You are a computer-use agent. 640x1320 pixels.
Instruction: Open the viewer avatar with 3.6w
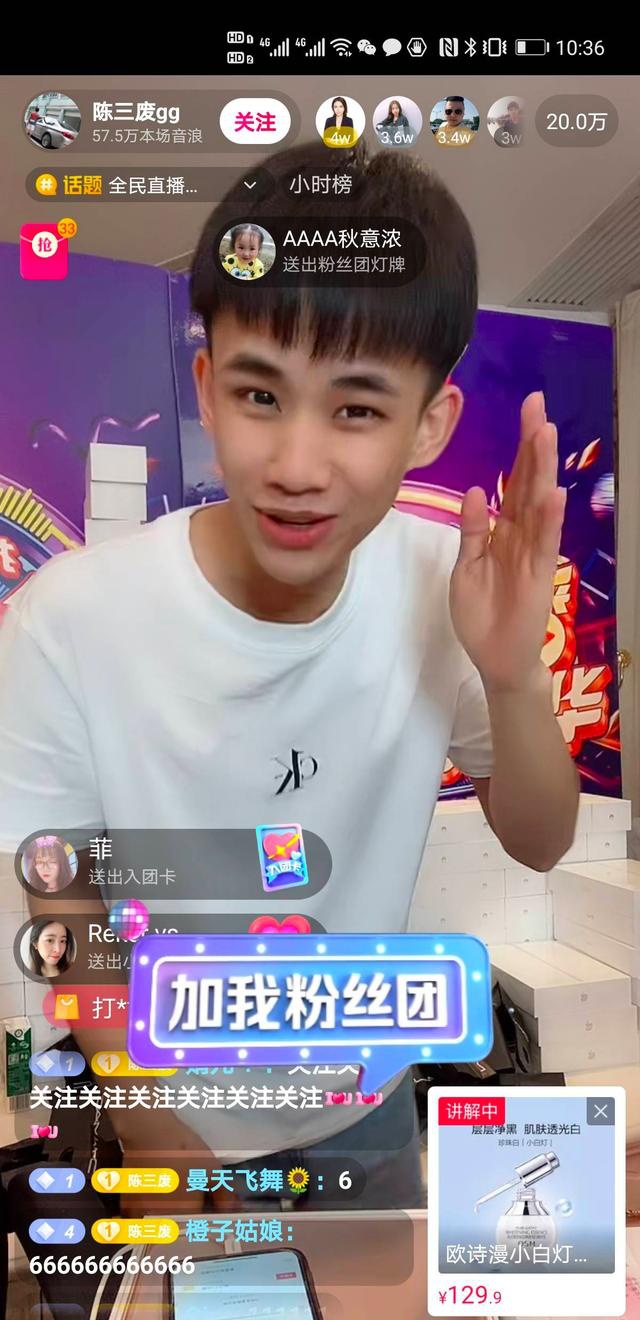pyautogui.click(x=397, y=122)
